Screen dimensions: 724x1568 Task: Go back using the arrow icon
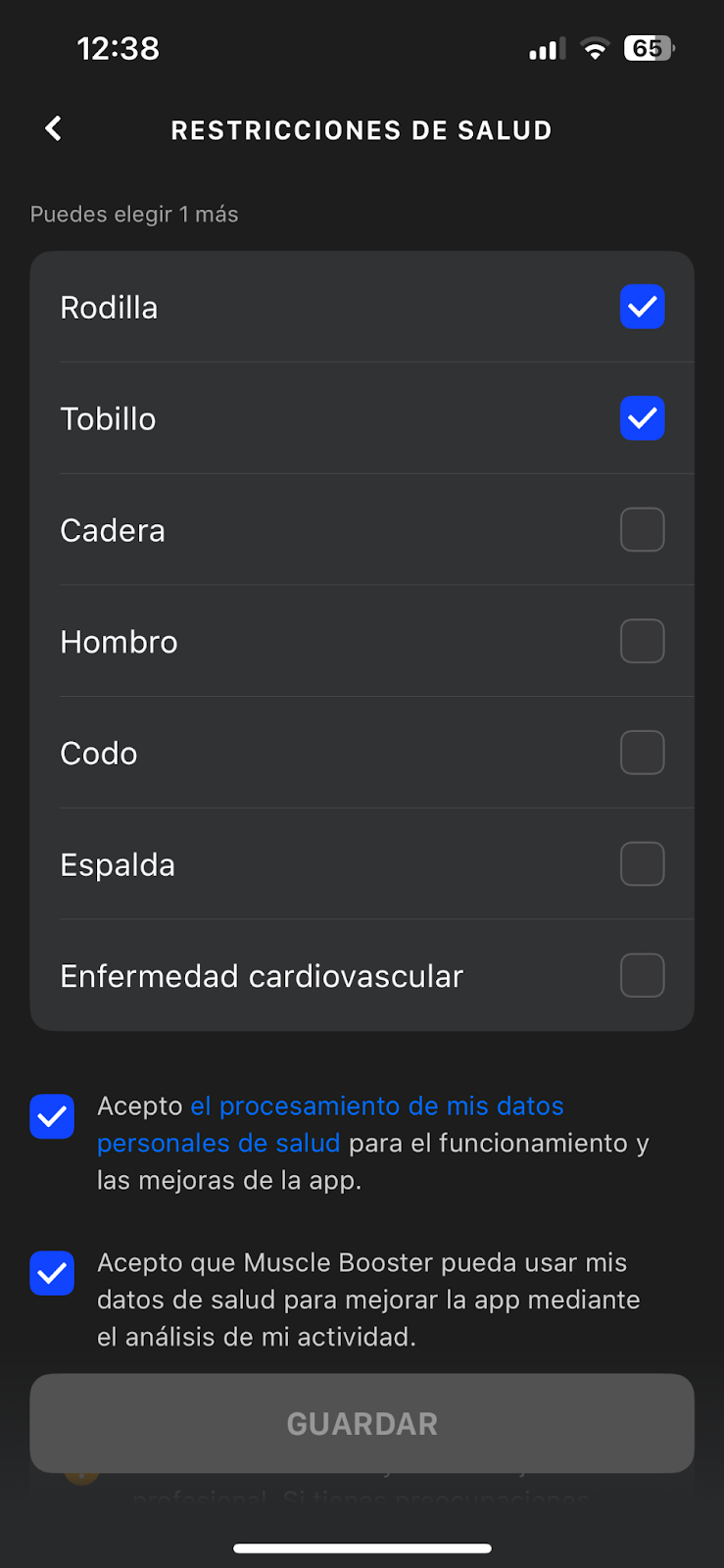[54, 128]
